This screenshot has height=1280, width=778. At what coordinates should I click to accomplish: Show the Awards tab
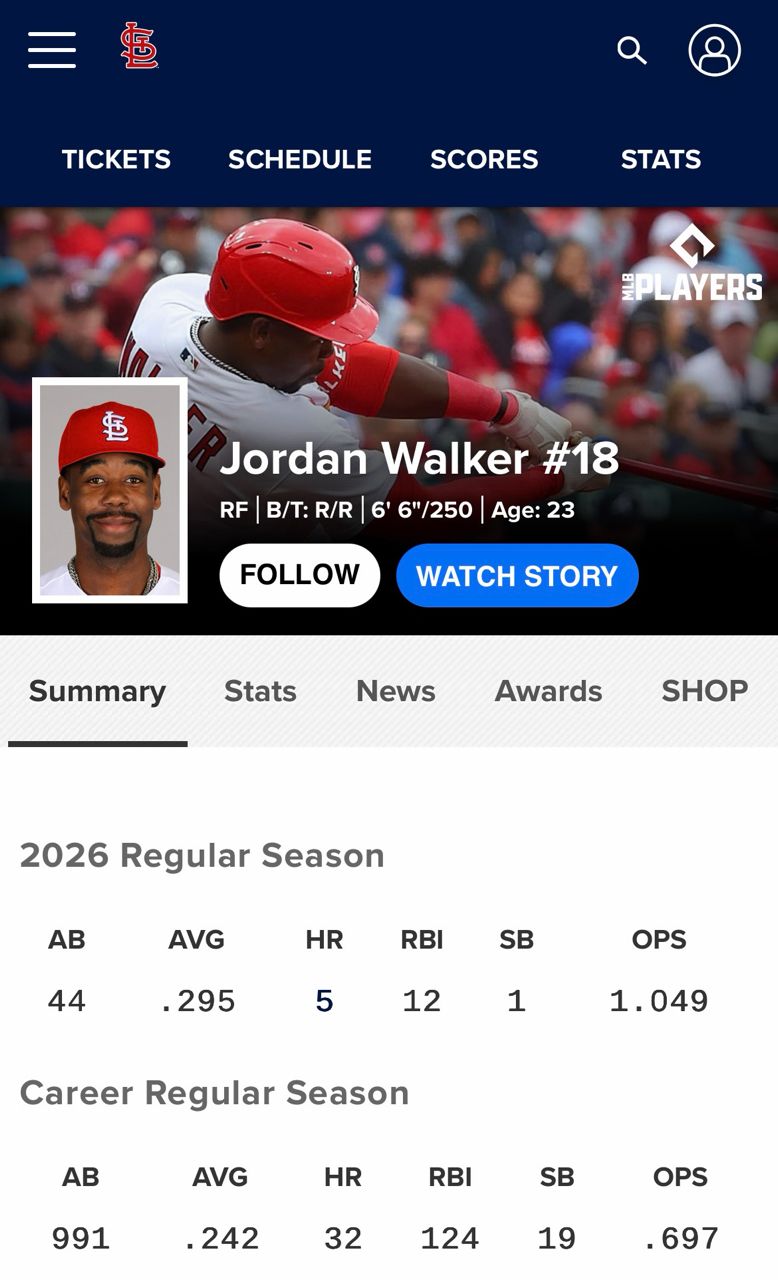(548, 691)
